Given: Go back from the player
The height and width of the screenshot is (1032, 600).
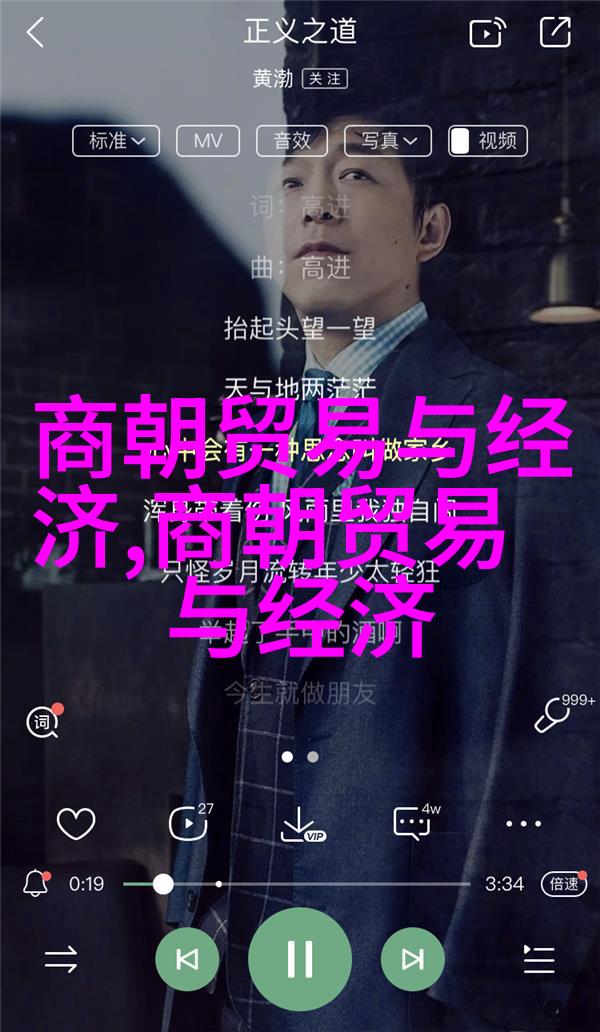Looking at the screenshot, I should click(x=36, y=33).
